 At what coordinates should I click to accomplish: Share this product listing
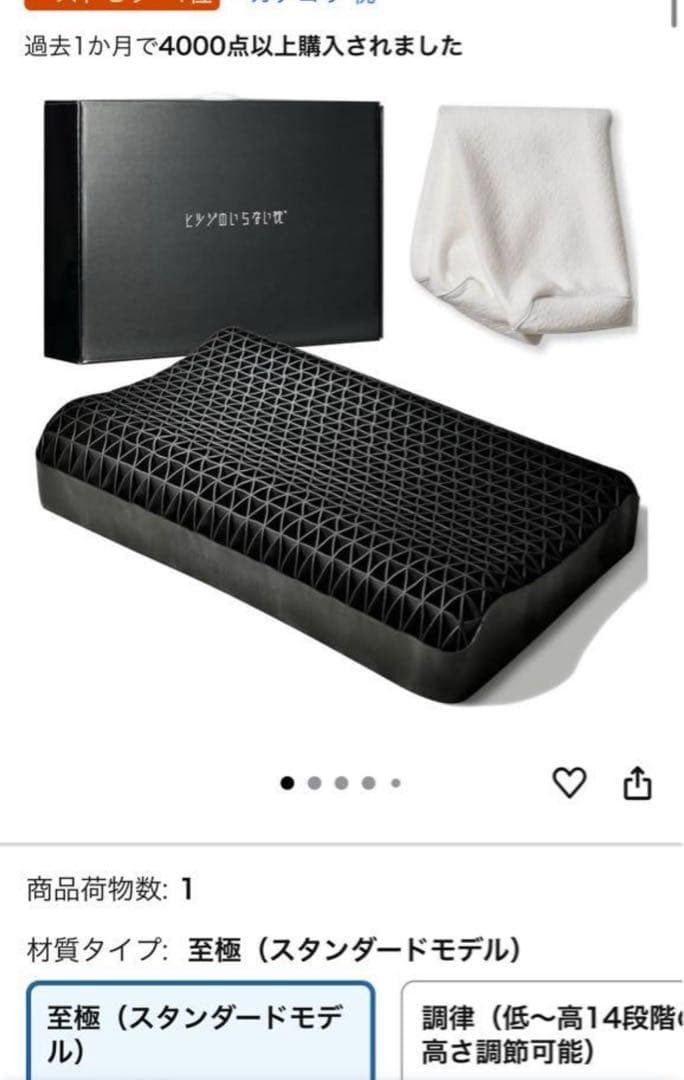637,785
